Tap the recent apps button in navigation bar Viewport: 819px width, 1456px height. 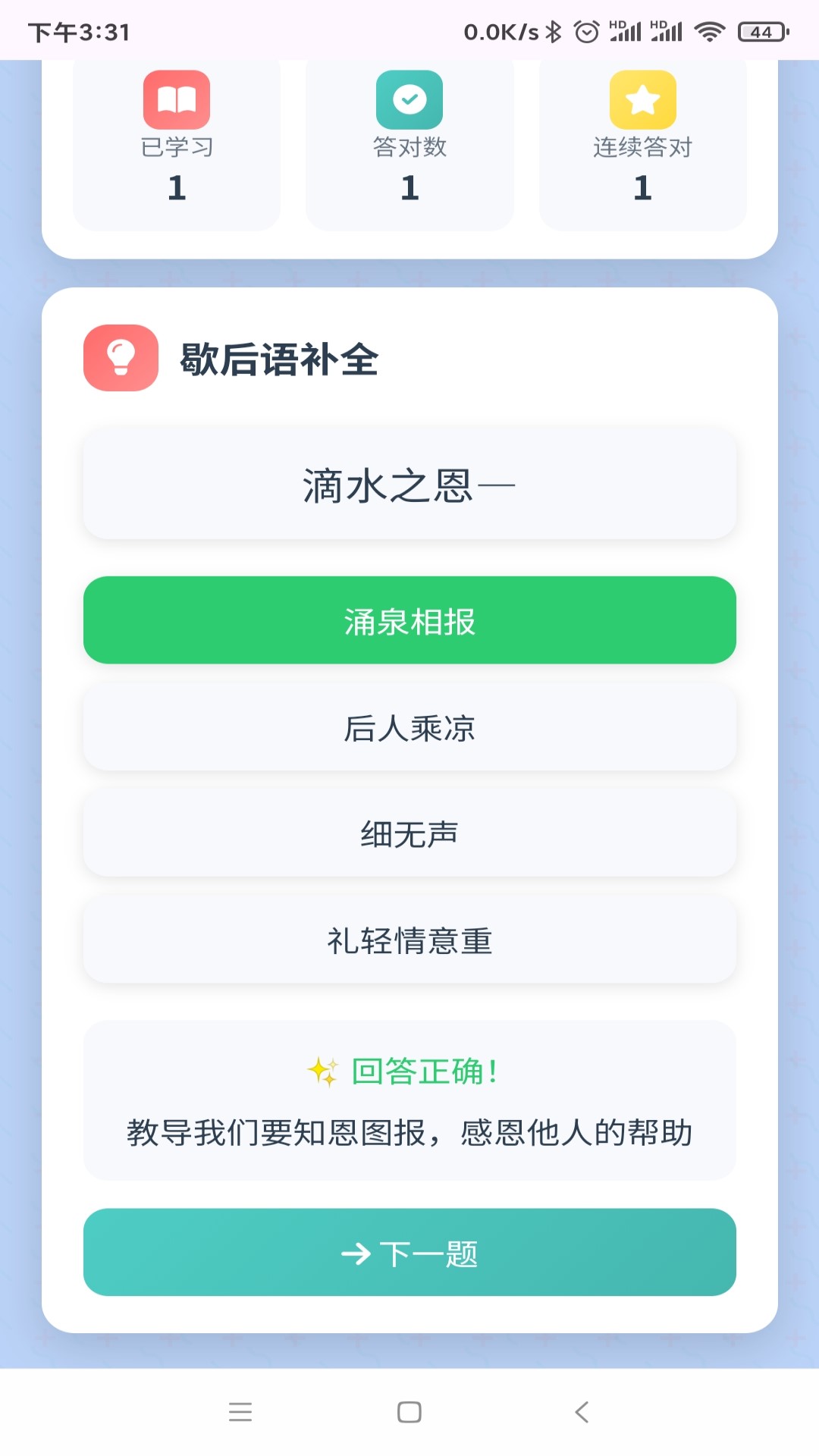tap(240, 1413)
